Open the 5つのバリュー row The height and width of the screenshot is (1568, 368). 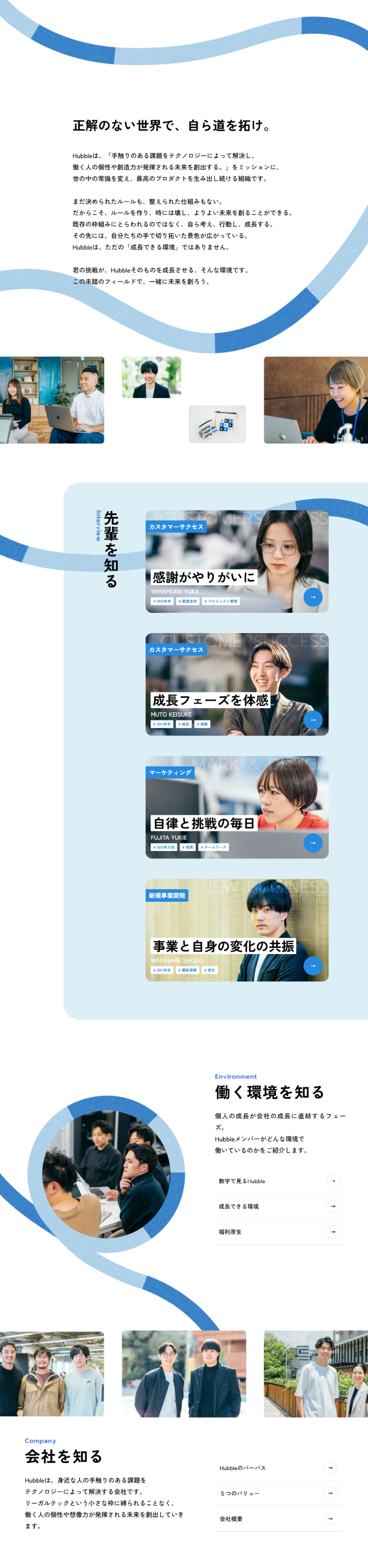[x=279, y=1493]
